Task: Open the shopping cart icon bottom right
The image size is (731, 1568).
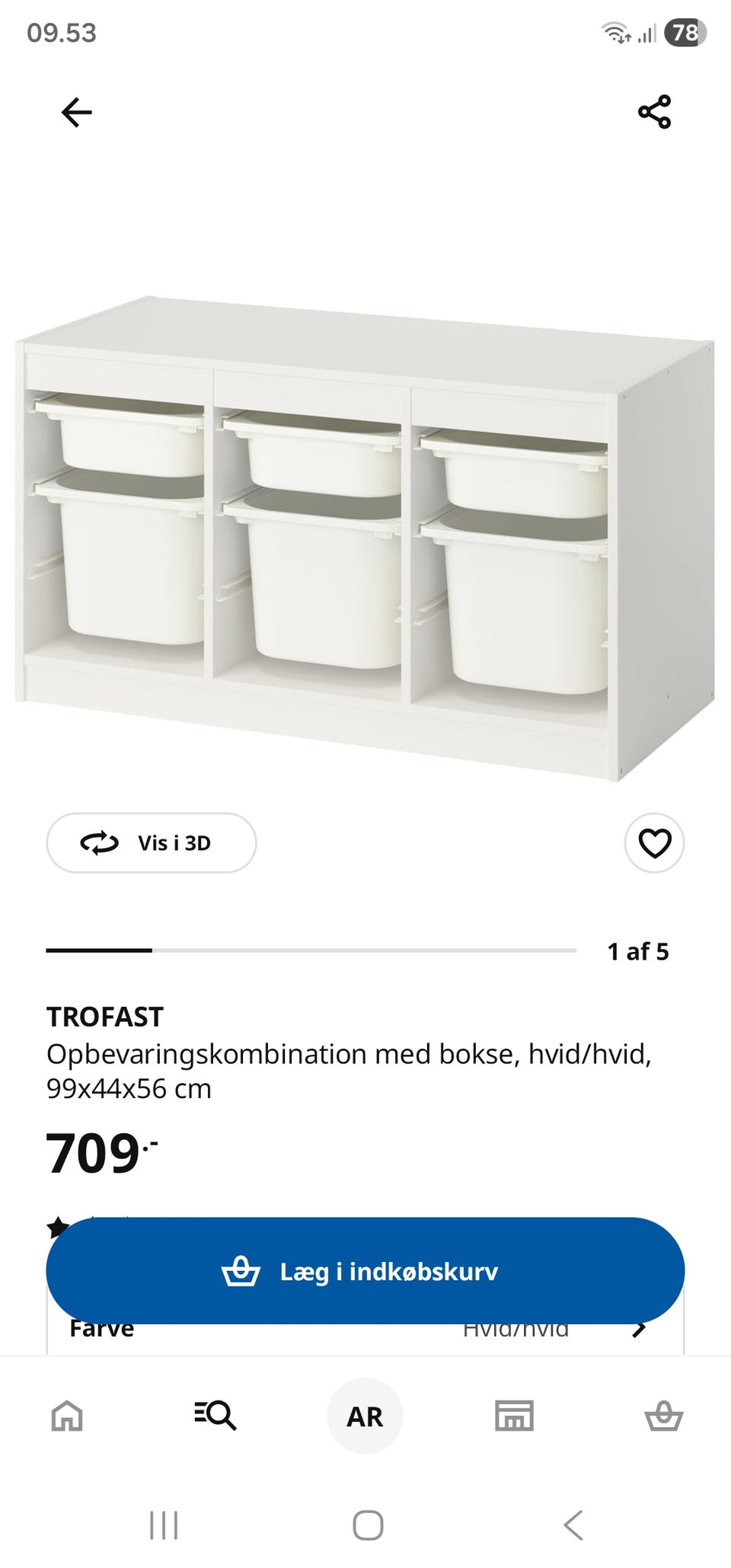Action: 665,1417
